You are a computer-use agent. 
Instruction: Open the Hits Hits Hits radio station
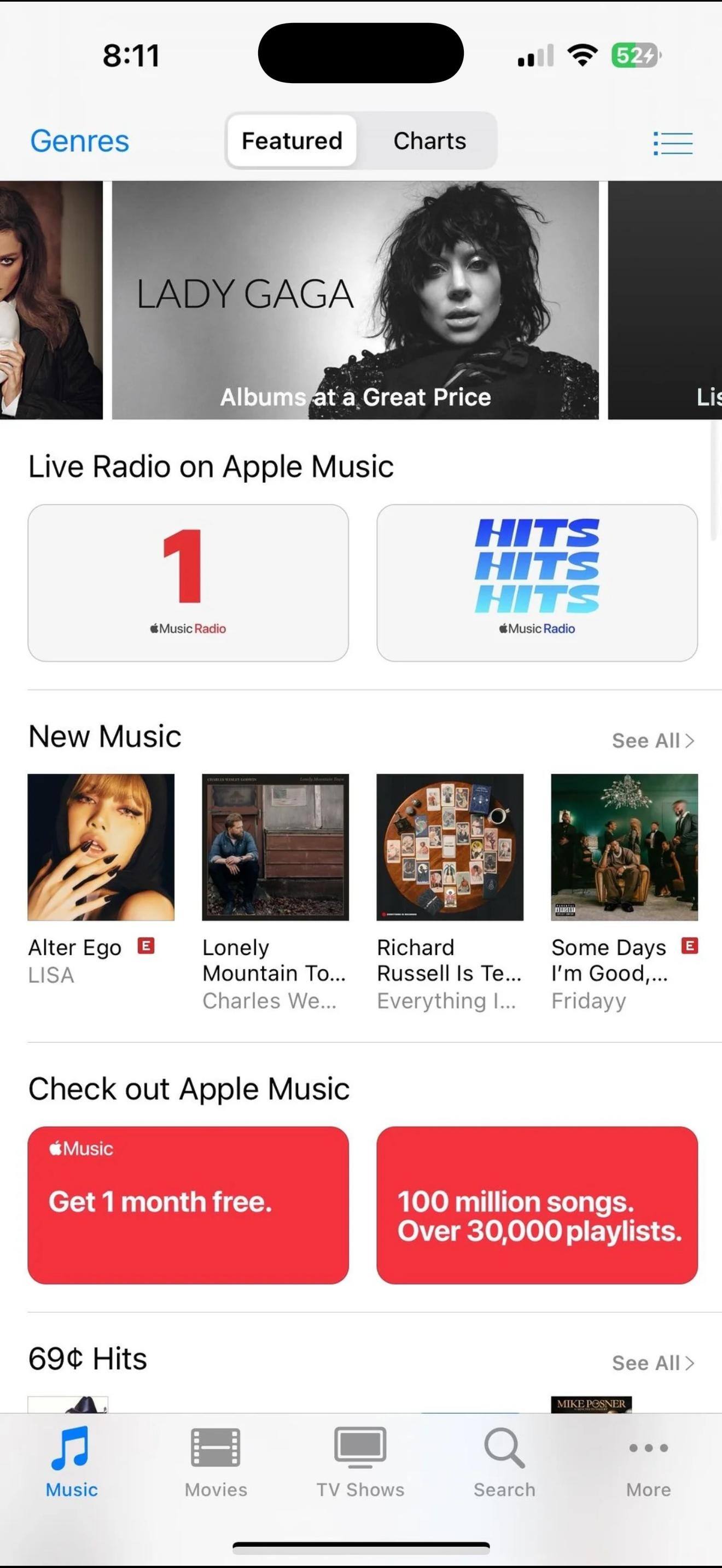point(537,582)
